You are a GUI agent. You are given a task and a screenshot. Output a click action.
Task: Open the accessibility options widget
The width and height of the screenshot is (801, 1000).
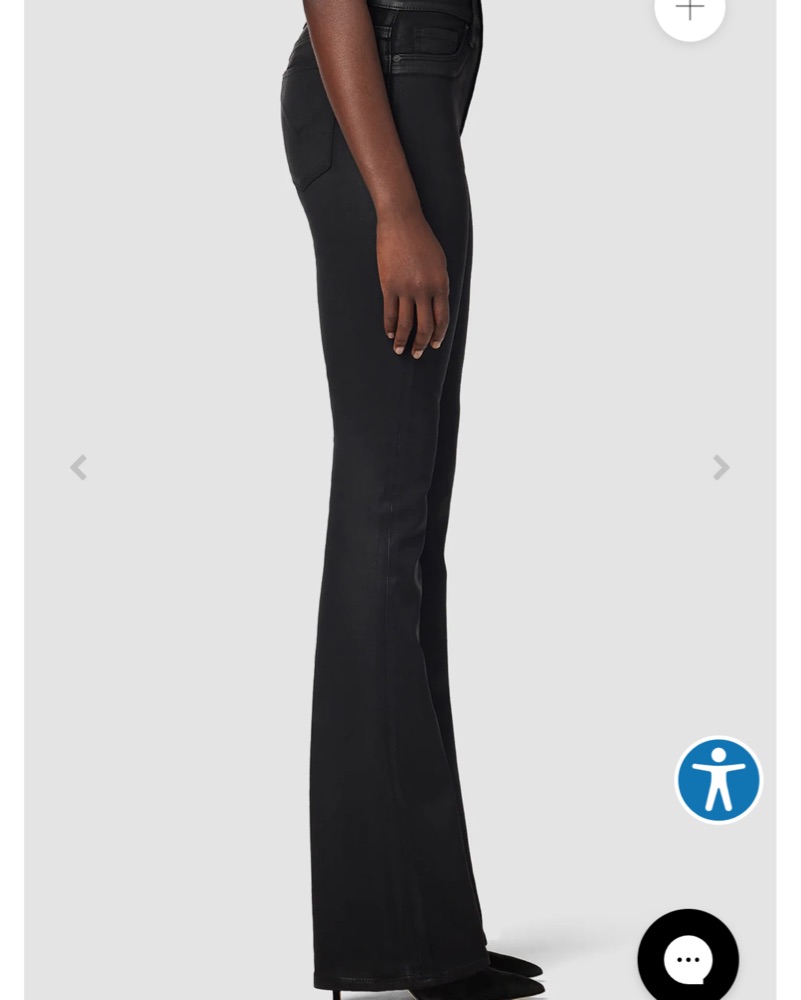click(719, 780)
